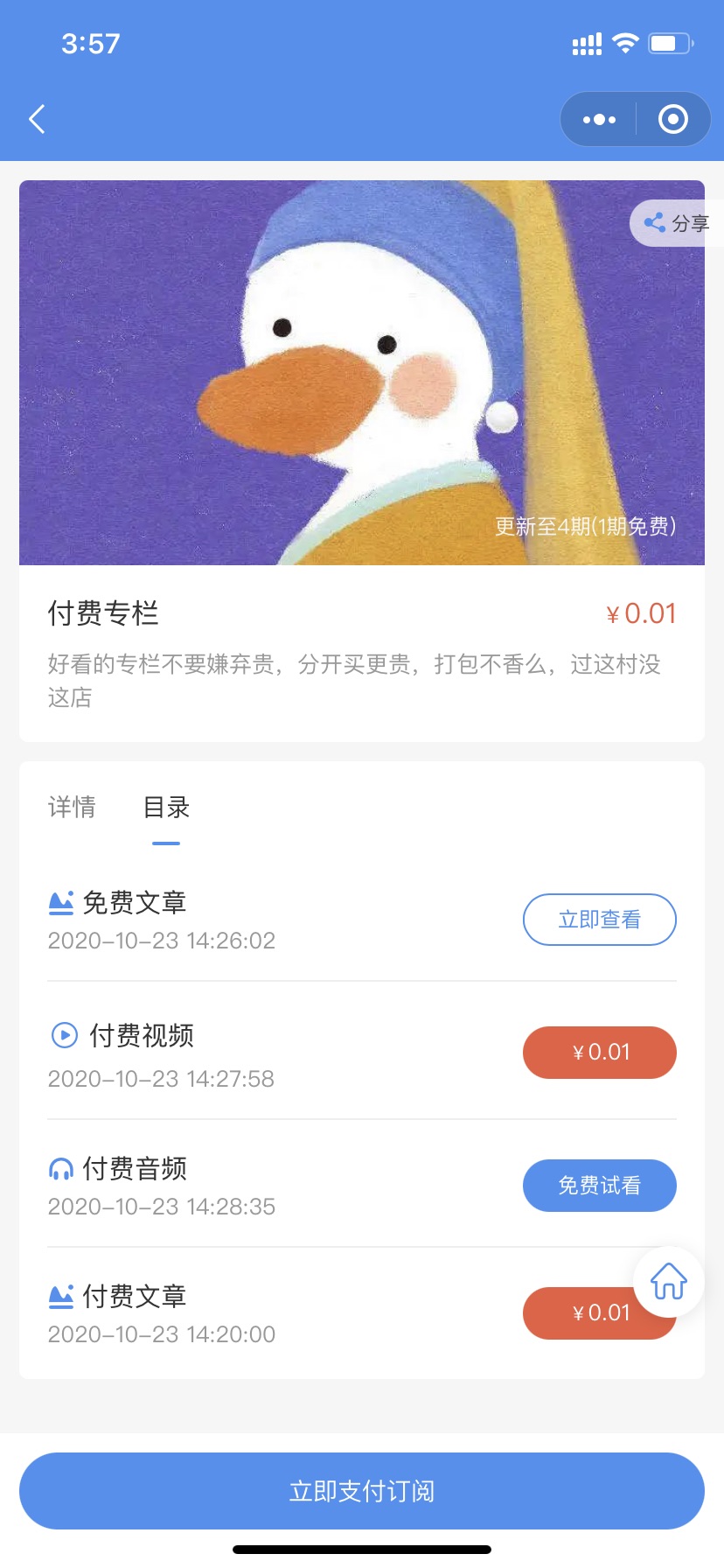
Task: Open the 付费视频 entry
Action: 142,1036
